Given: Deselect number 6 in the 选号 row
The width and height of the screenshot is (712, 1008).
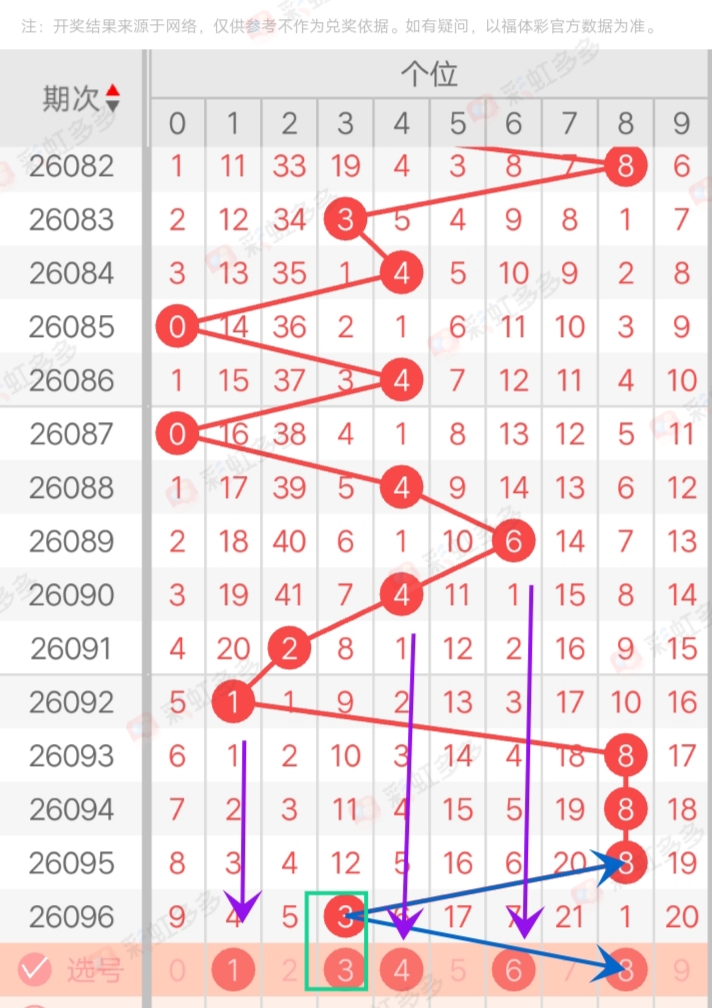Looking at the screenshot, I should (513, 968).
